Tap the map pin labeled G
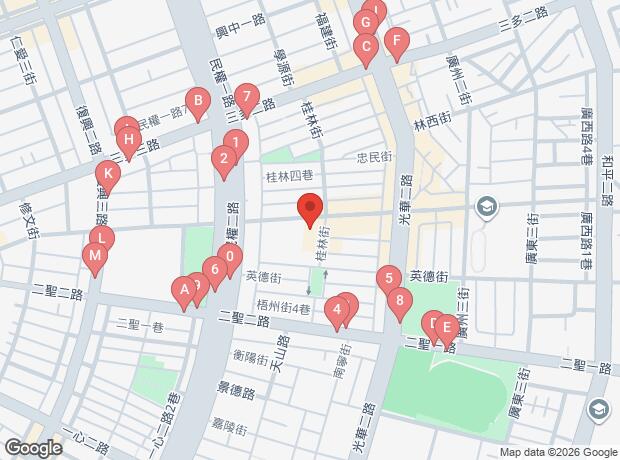The image size is (620, 460). click(x=366, y=25)
